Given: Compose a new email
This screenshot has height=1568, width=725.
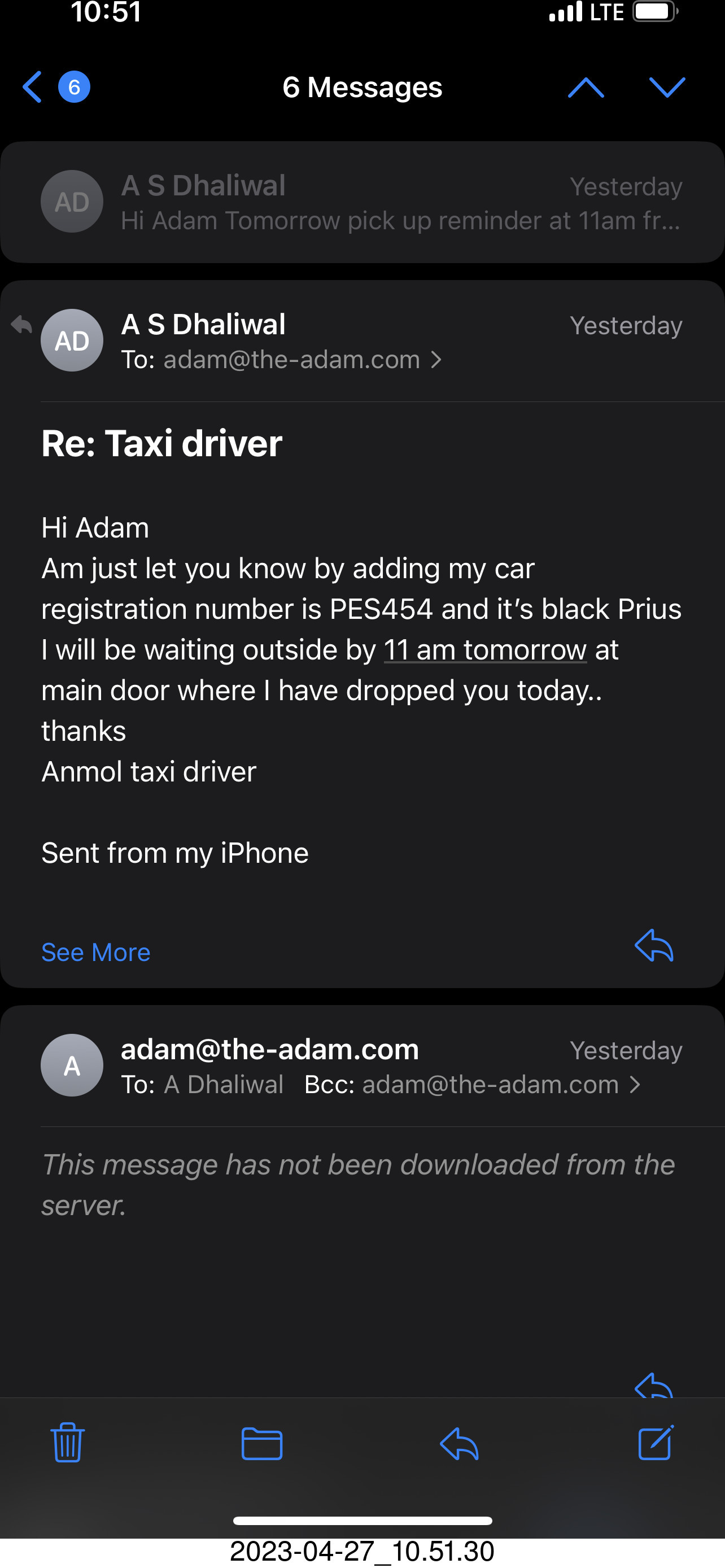Looking at the screenshot, I should coord(656,1442).
